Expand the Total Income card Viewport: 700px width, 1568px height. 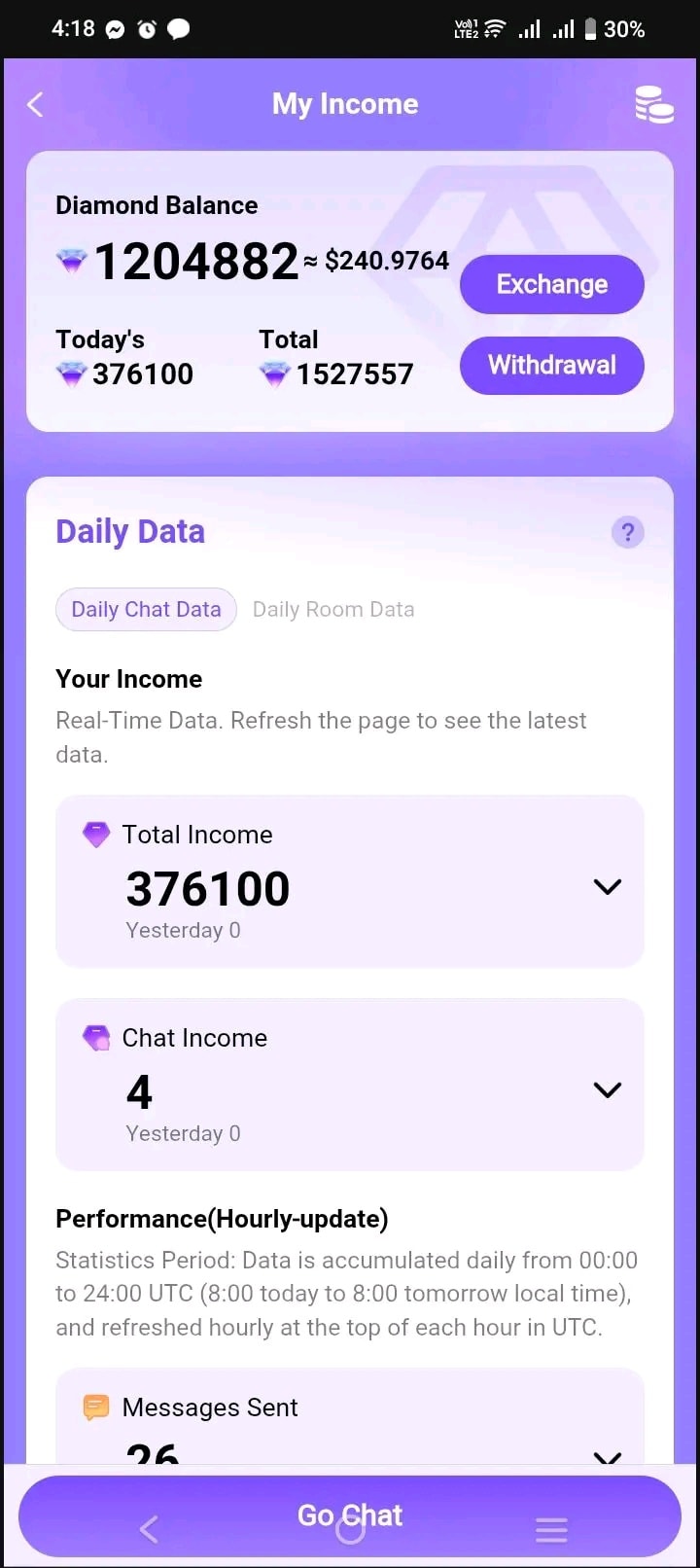coord(350,881)
